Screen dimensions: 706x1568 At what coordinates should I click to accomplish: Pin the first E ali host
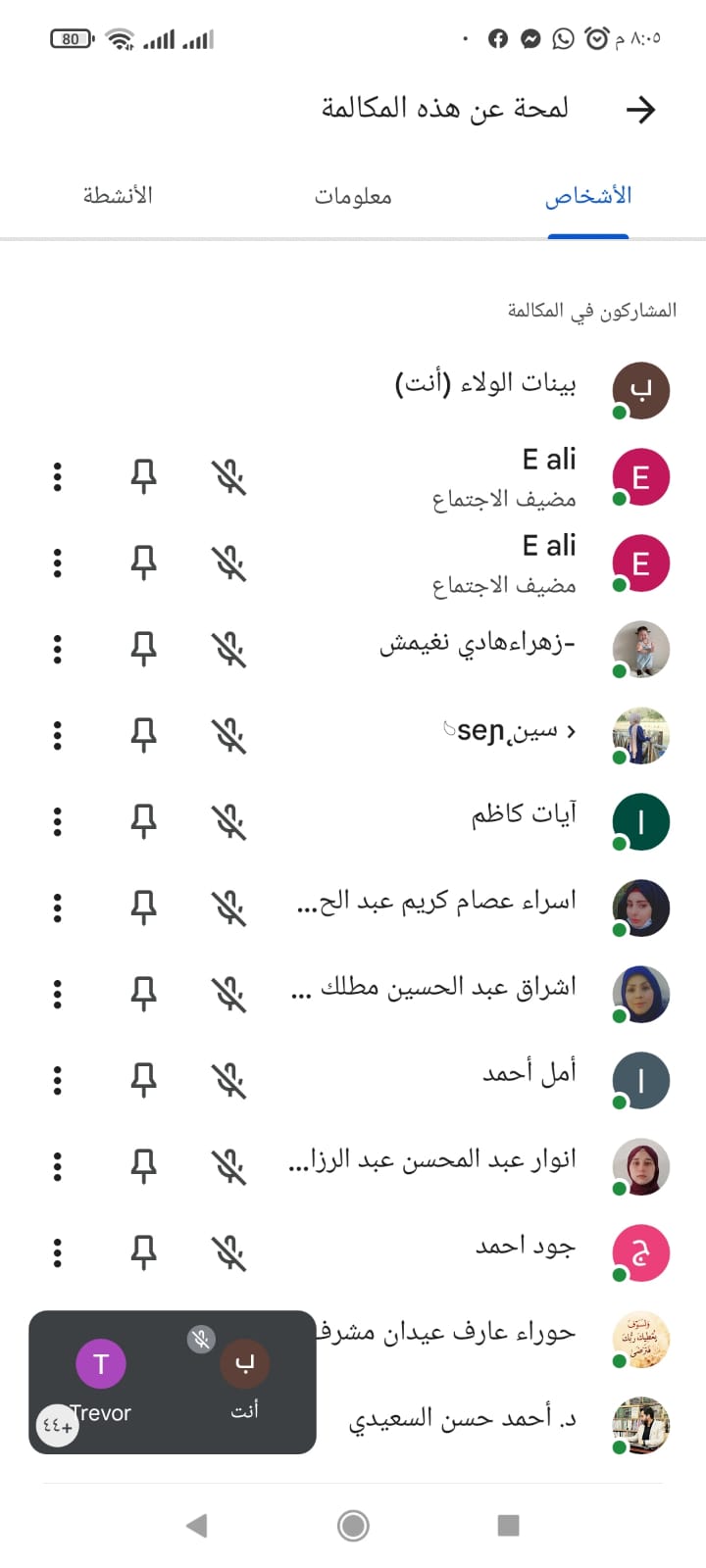click(x=144, y=477)
